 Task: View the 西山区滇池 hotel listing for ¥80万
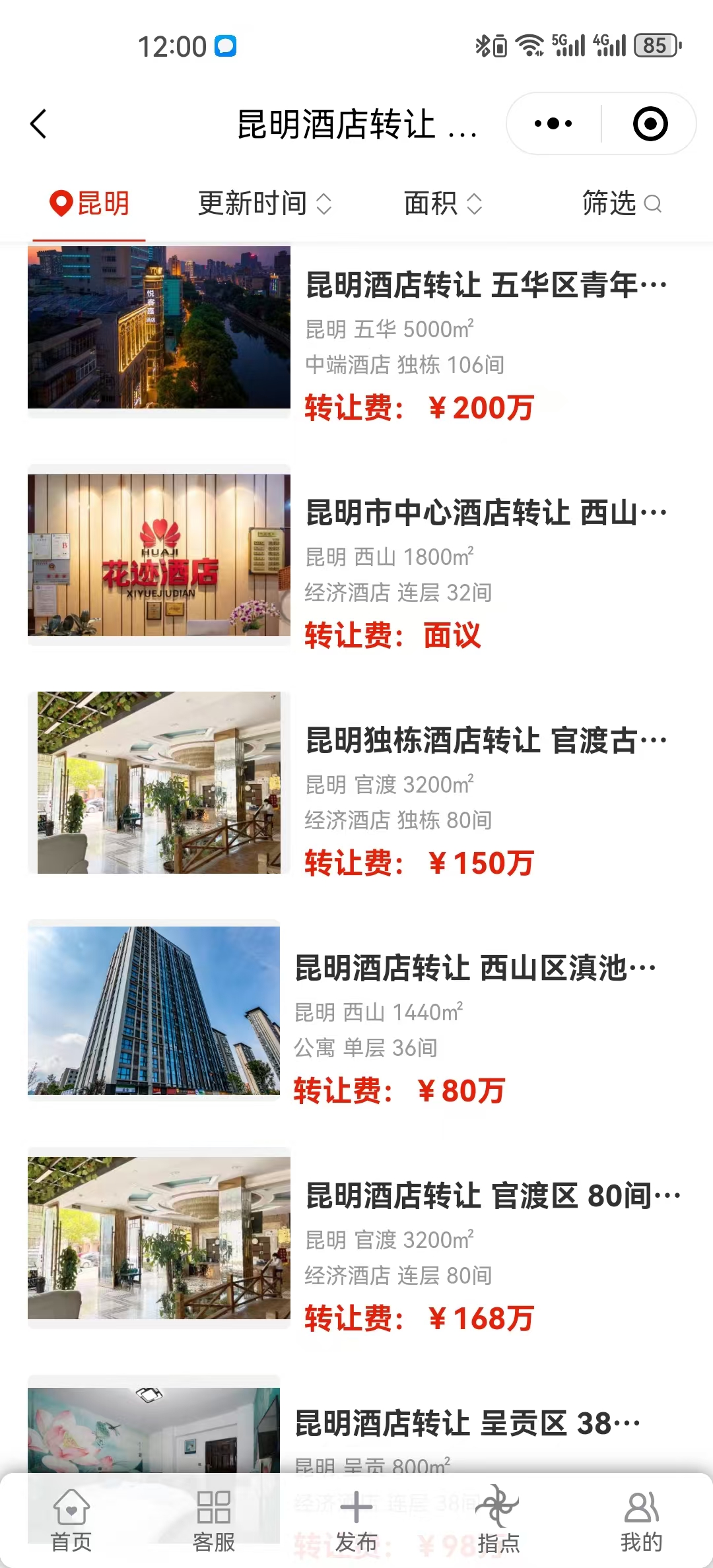click(x=475, y=968)
